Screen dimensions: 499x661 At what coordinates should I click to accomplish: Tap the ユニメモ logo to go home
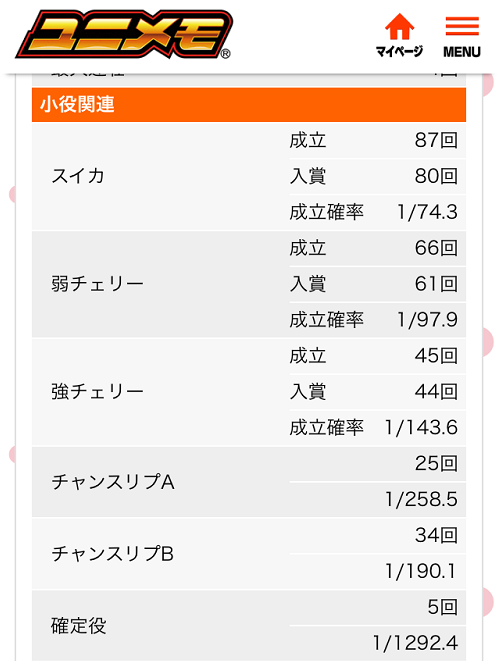[x=124, y=35]
